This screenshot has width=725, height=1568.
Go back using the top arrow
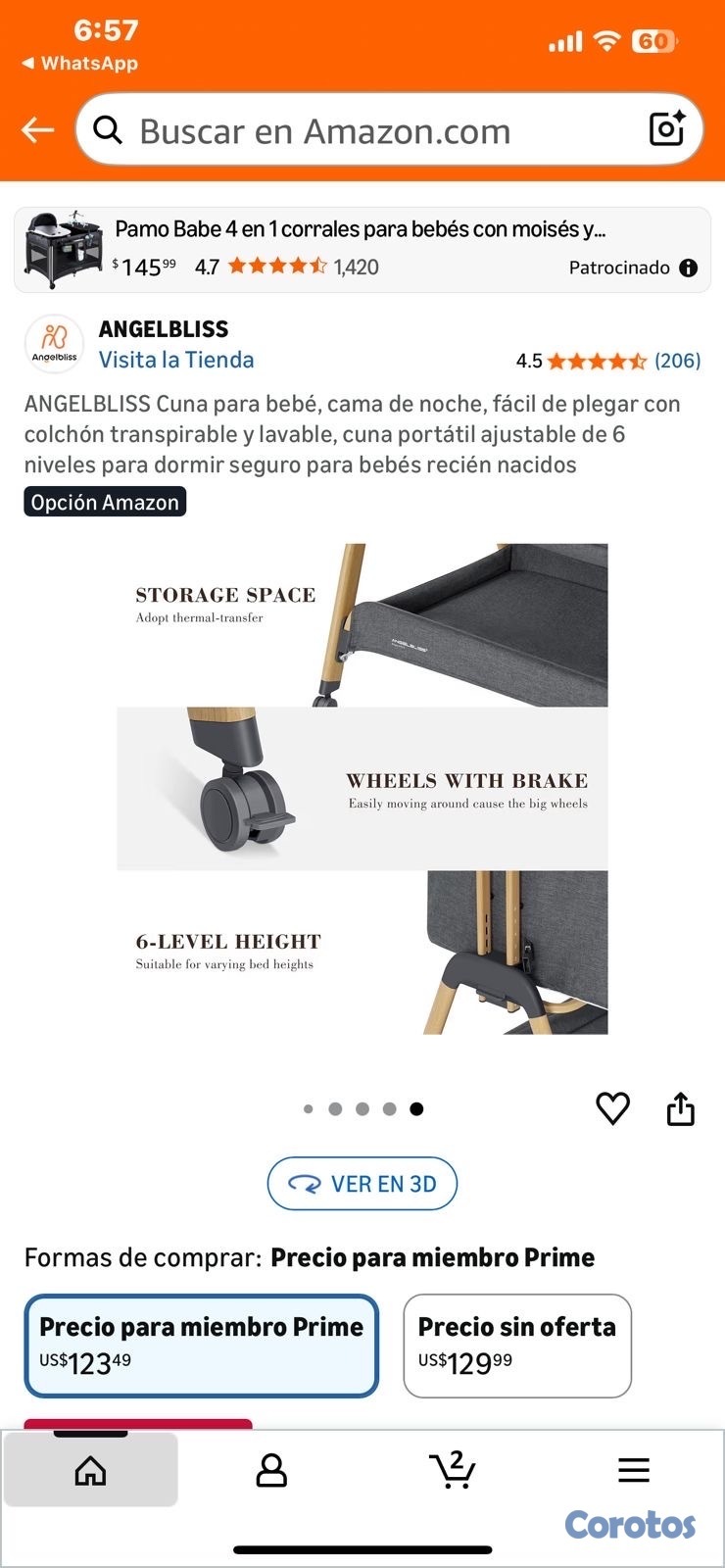(37, 129)
